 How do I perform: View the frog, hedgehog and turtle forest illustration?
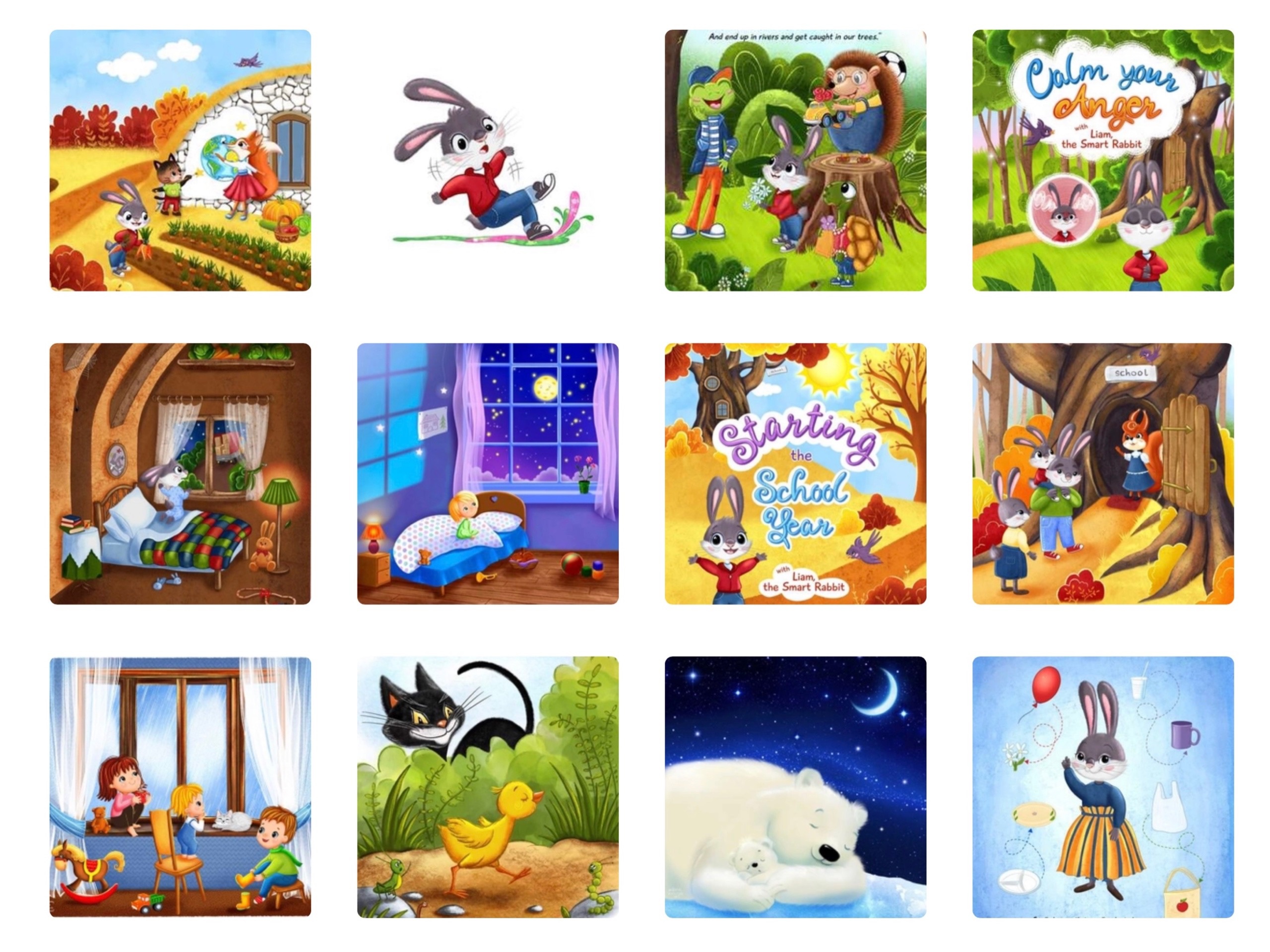(795, 160)
